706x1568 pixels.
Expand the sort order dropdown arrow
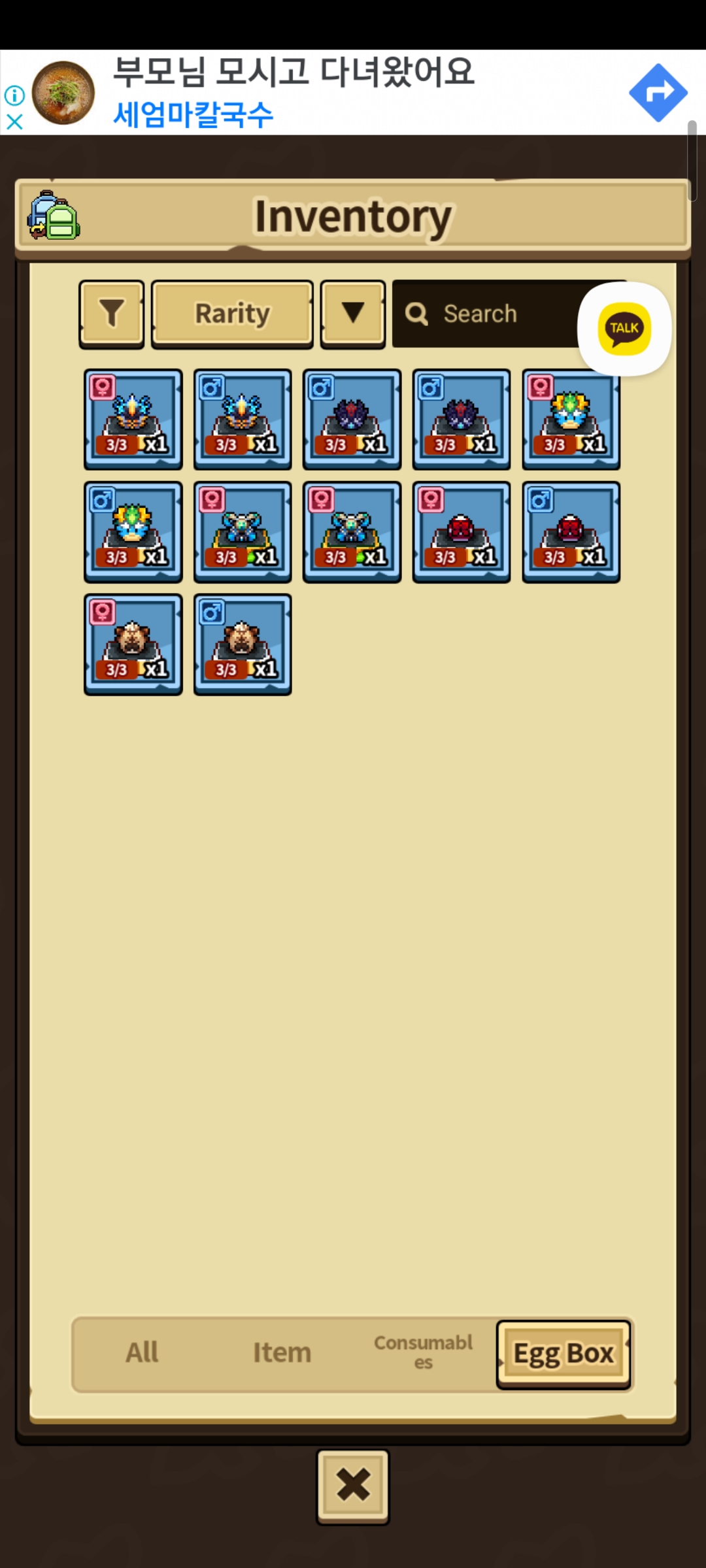(x=353, y=313)
